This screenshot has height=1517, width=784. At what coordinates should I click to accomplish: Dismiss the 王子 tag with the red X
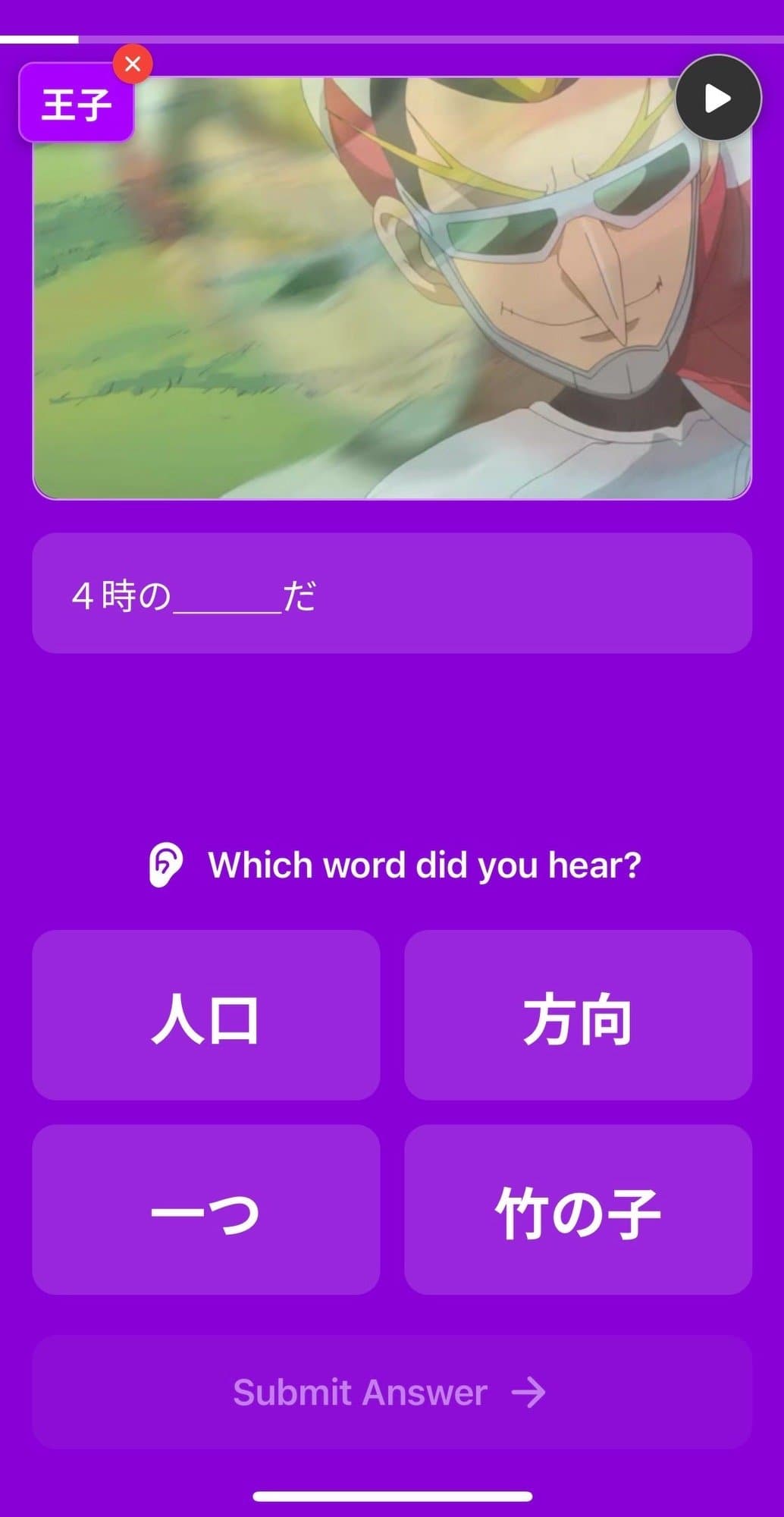133,64
